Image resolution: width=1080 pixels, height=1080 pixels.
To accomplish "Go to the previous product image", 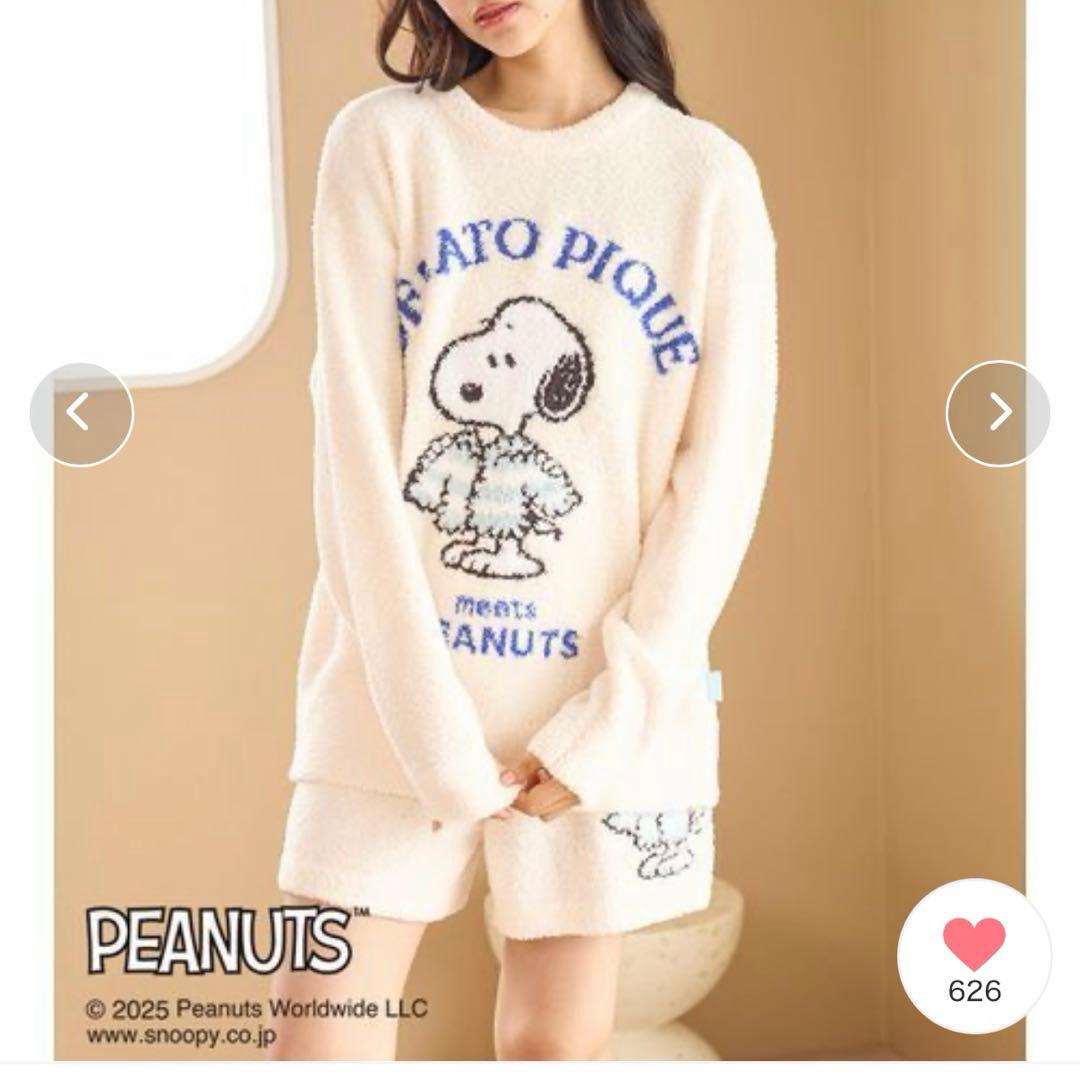I will coord(81,414).
